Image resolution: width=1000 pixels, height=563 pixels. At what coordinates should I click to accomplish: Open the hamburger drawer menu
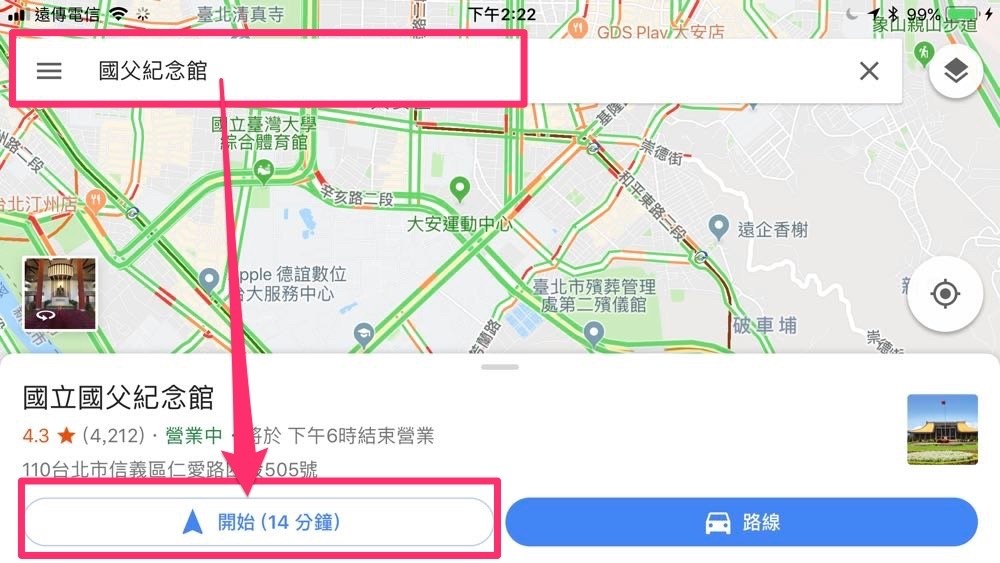click(x=49, y=71)
